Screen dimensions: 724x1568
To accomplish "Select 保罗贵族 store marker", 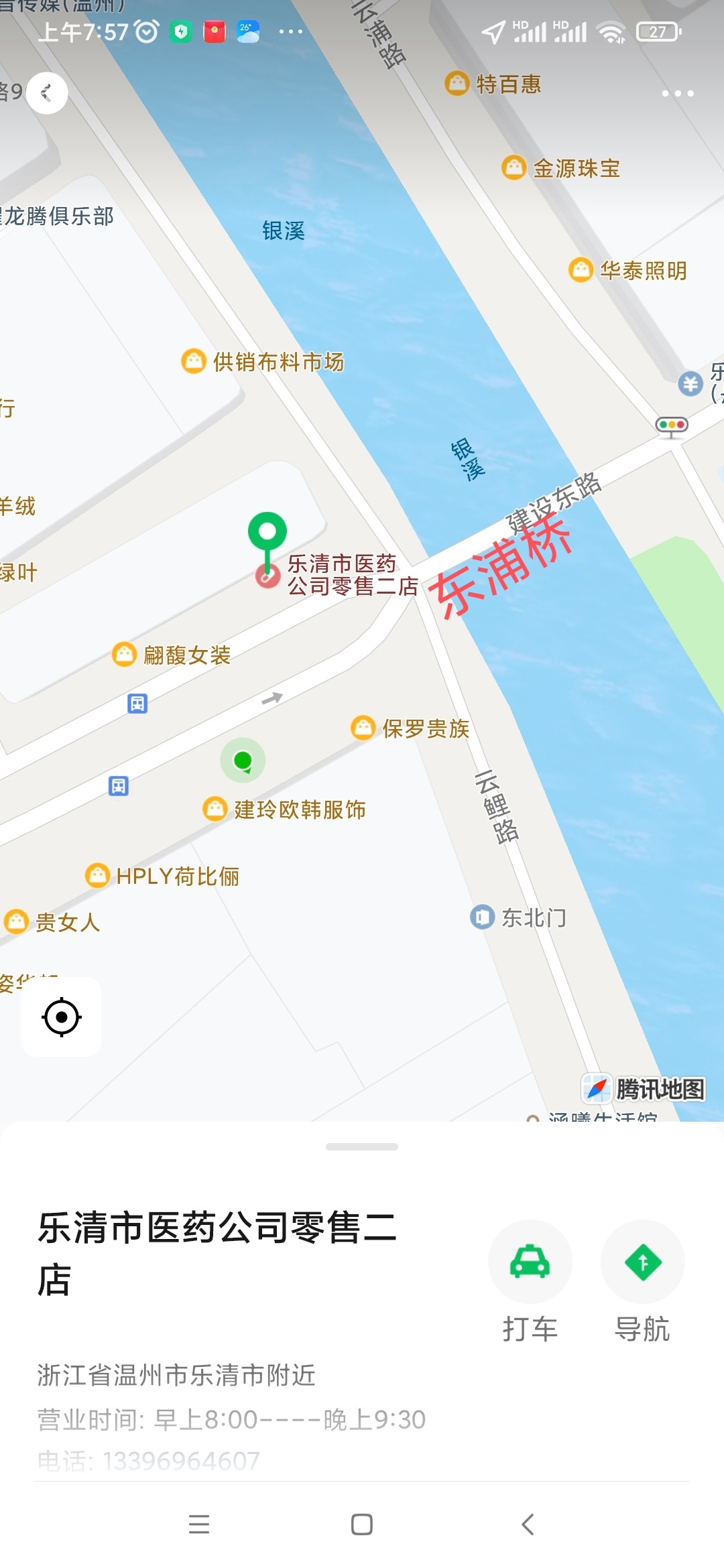I will click(x=363, y=728).
